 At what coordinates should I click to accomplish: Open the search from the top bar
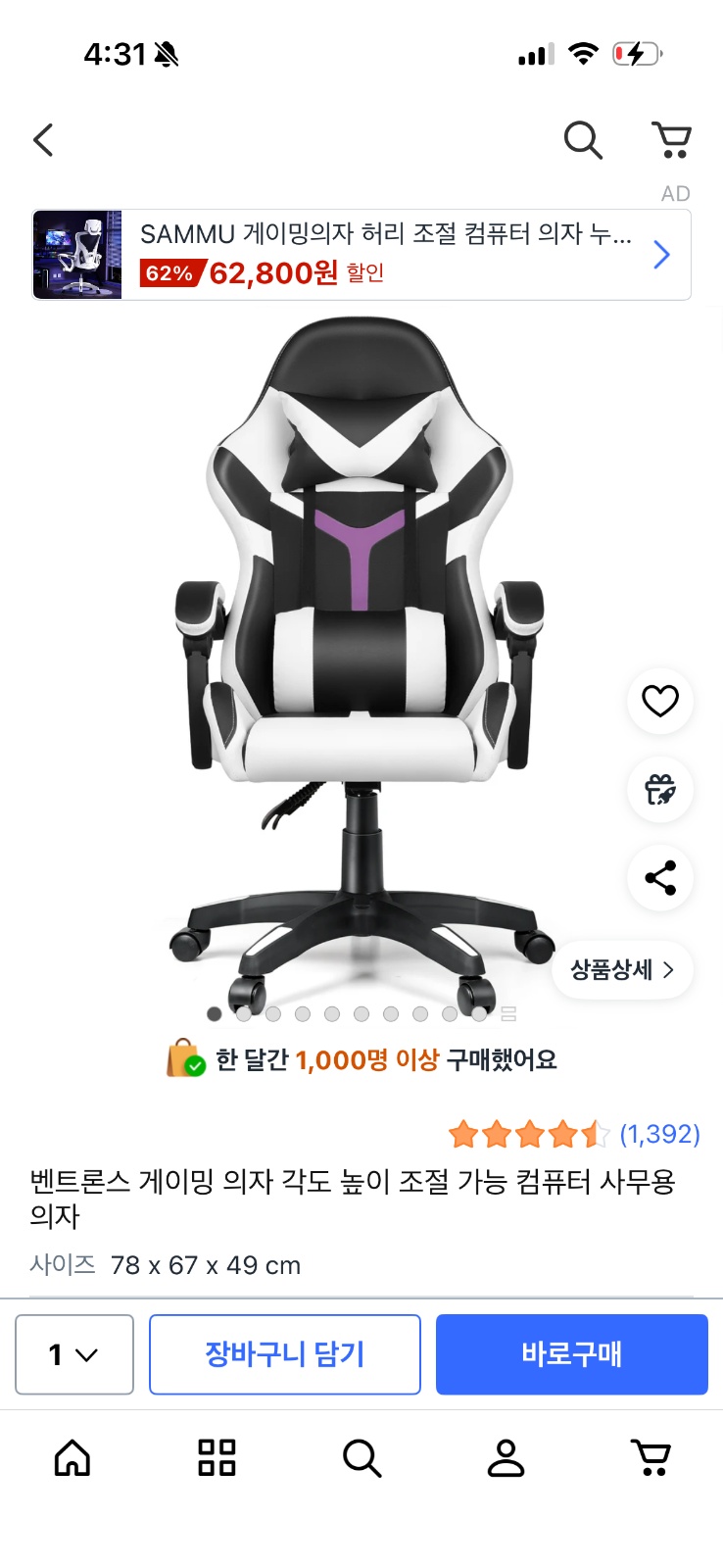tap(583, 140)
